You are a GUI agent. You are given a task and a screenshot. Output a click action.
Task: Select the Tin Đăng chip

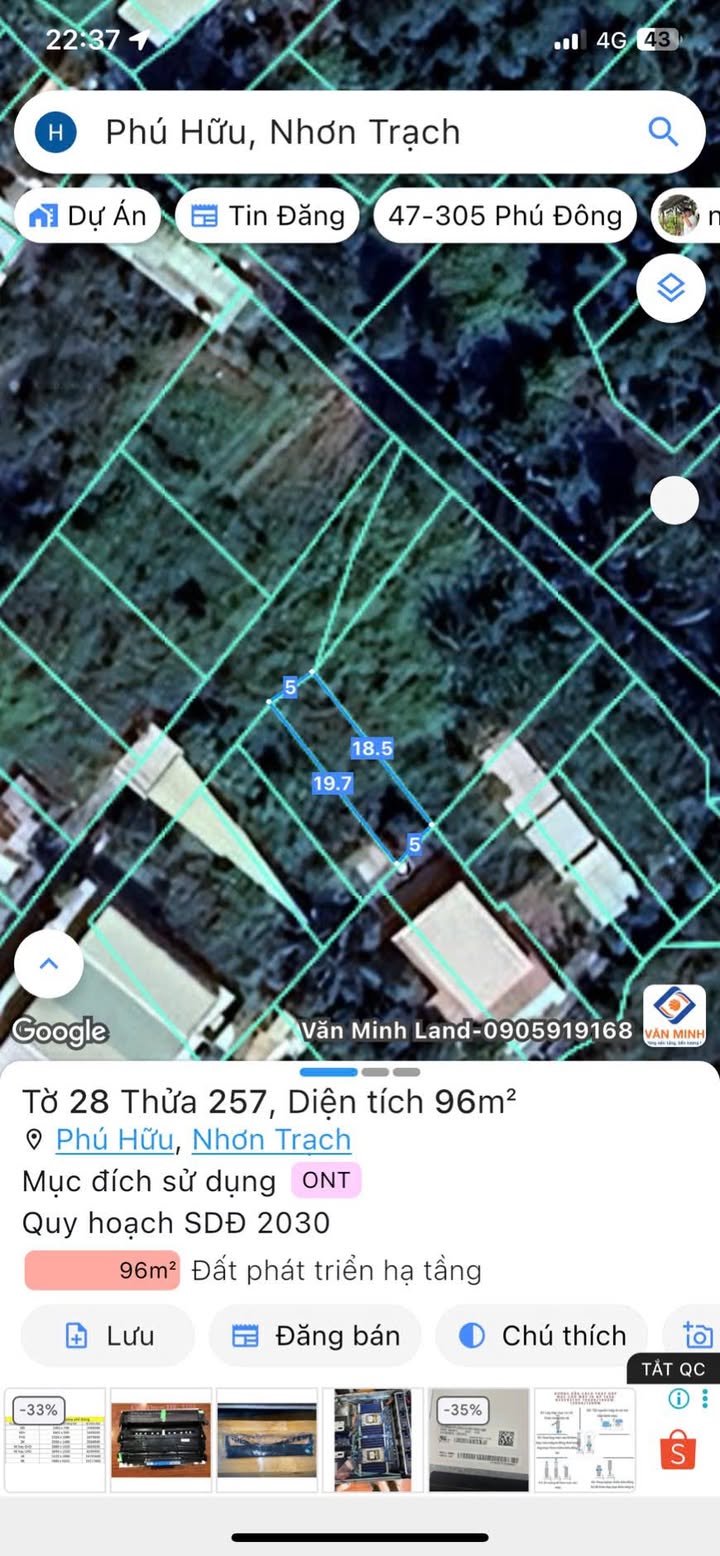click(267, 216)
